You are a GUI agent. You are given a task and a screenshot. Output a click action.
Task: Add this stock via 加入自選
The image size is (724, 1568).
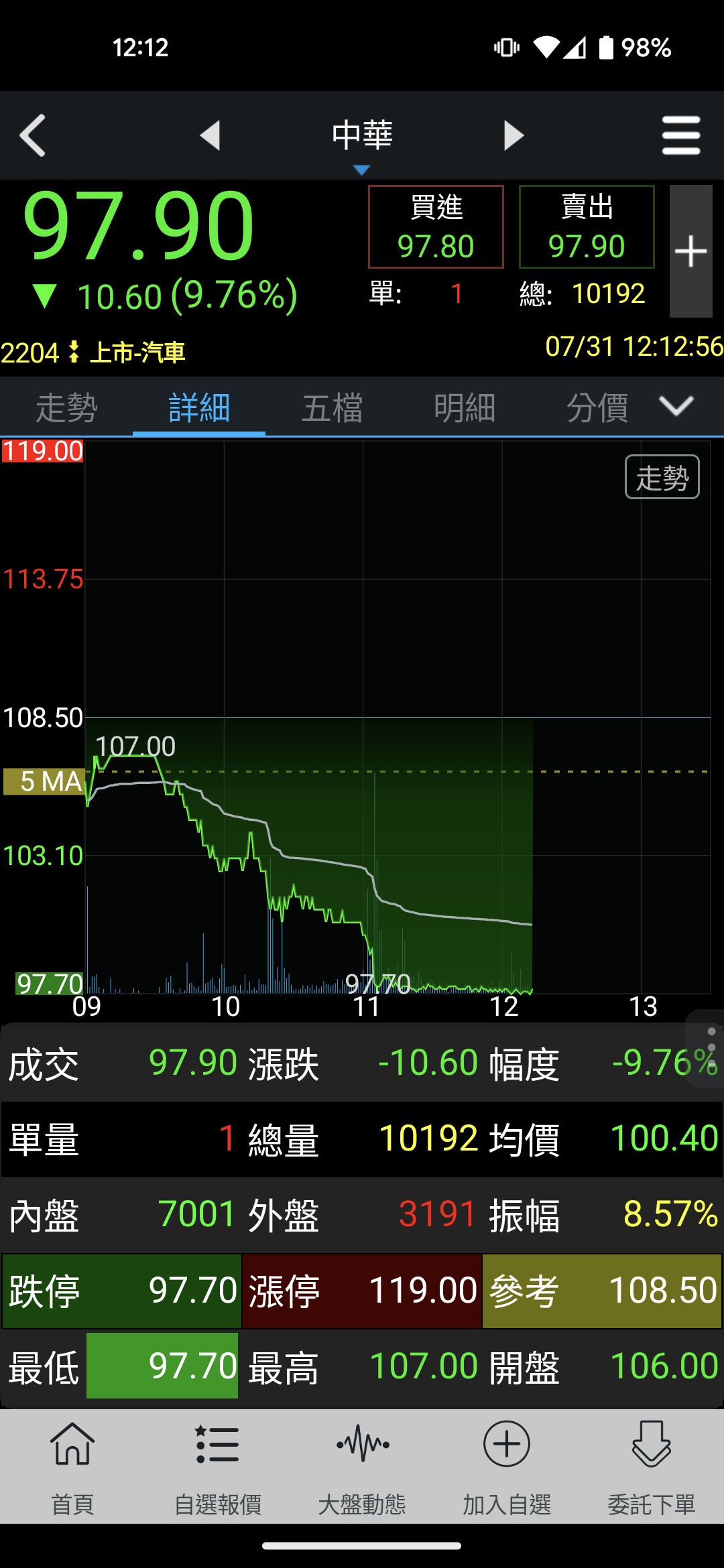pos(507,1467)
